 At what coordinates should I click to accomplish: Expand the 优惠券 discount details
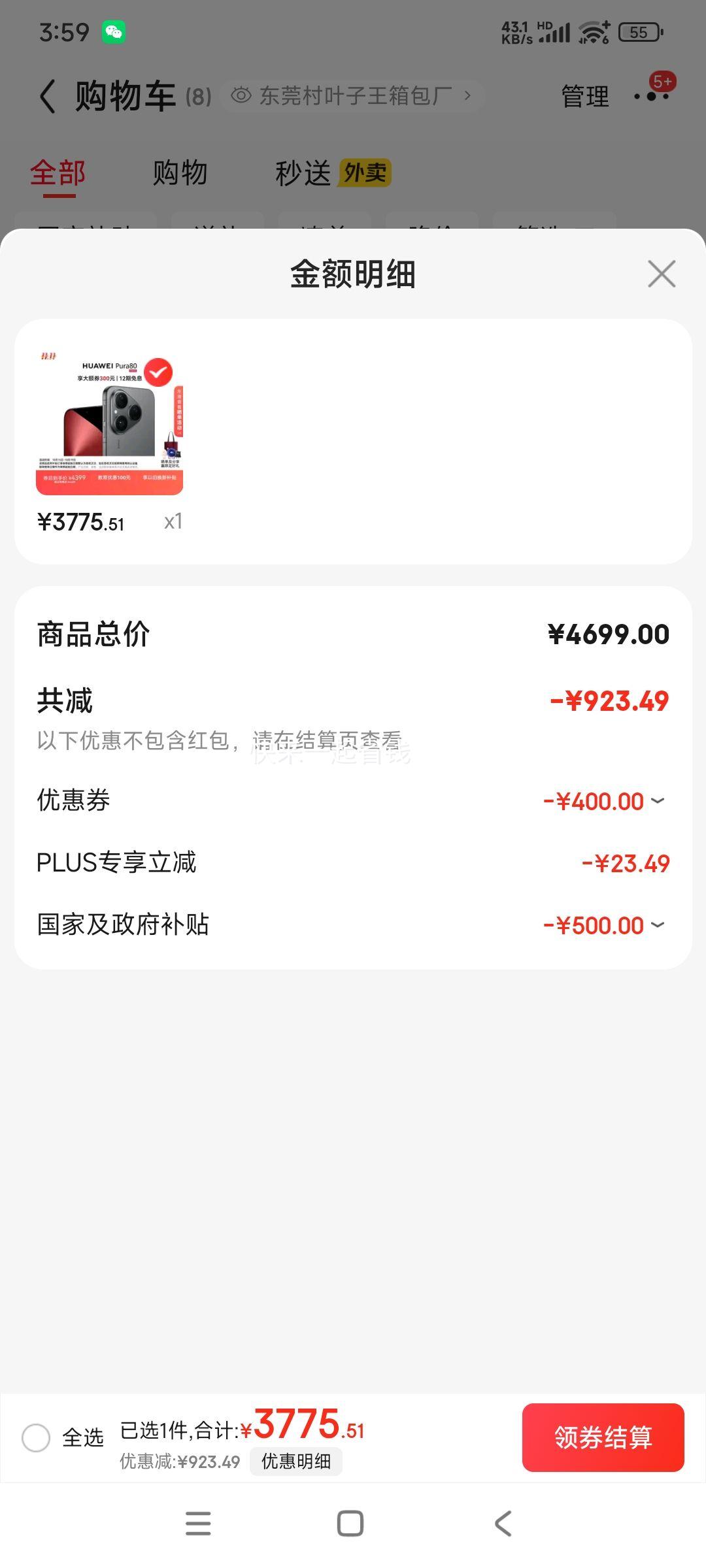604,801
